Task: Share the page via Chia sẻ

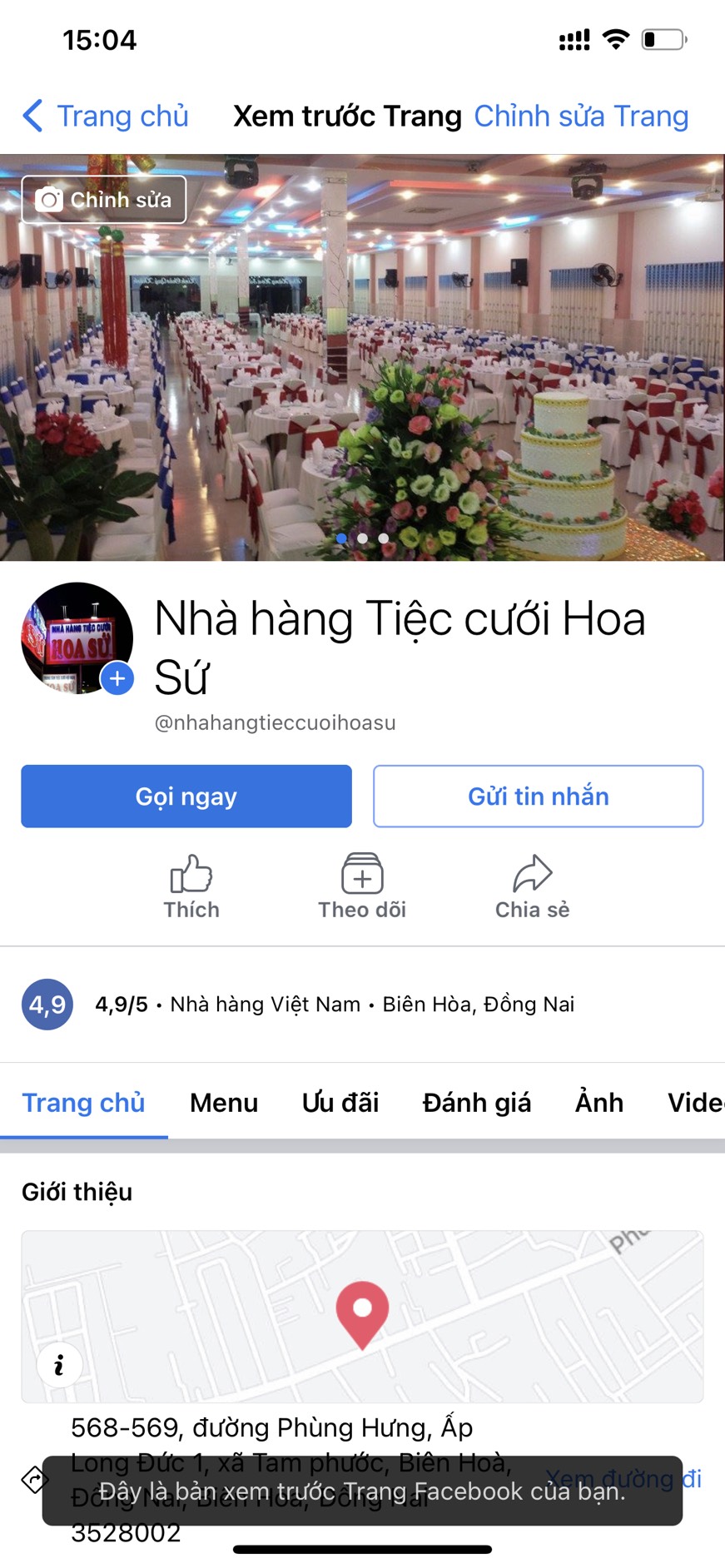Action: coord(533,887)
